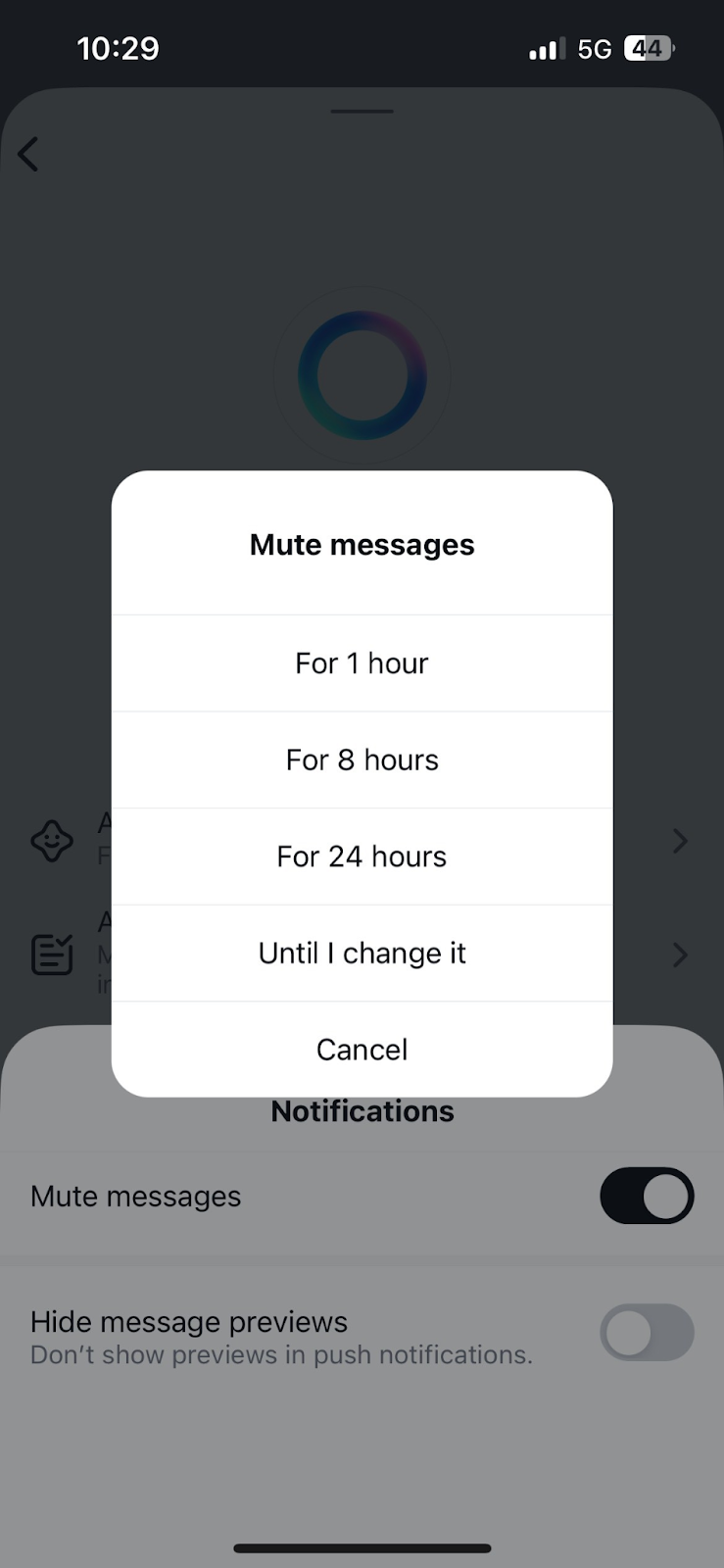This screenshot has height=1568, width=724.
Task: Toggle the Mute messages switch
Action: coord(647,1196)
